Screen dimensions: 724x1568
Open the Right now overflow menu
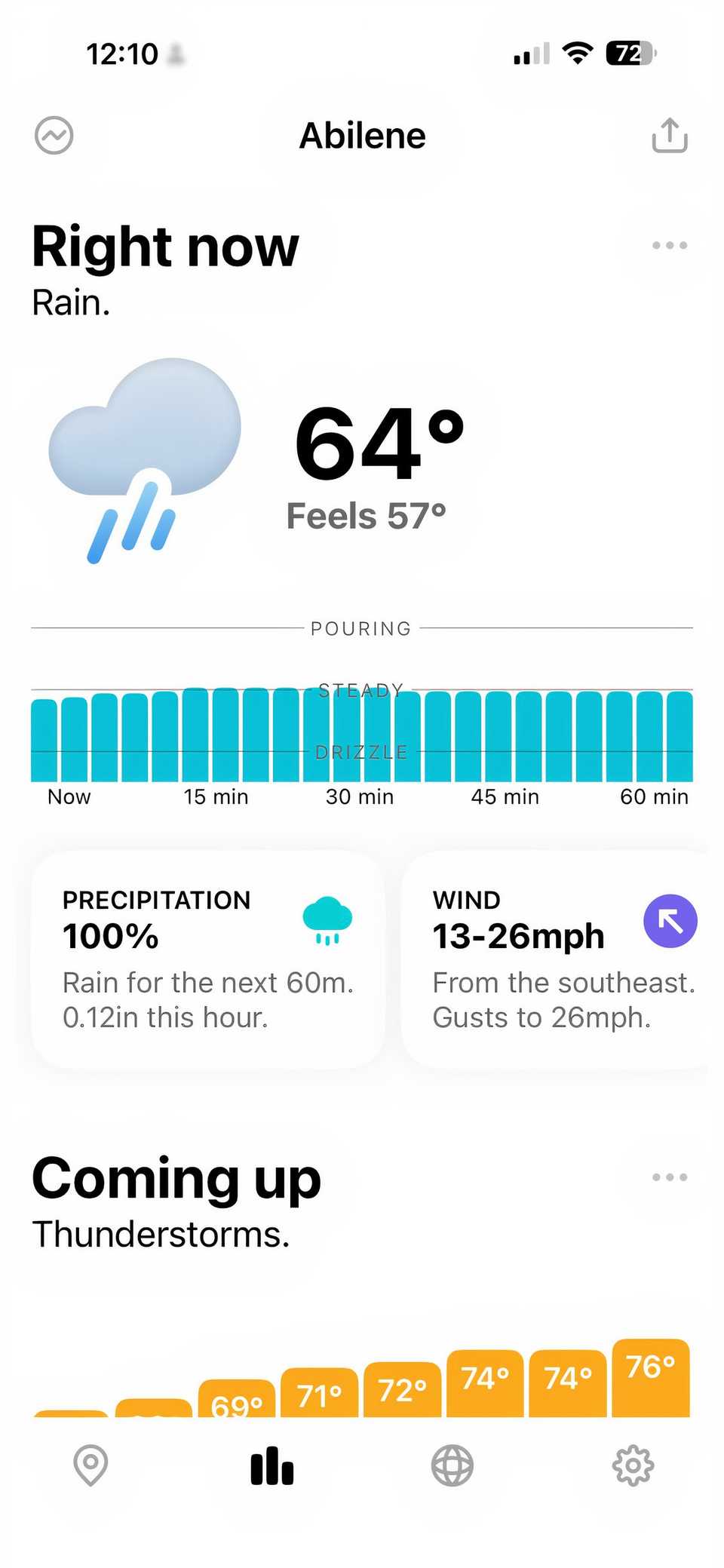click(668, 244)
